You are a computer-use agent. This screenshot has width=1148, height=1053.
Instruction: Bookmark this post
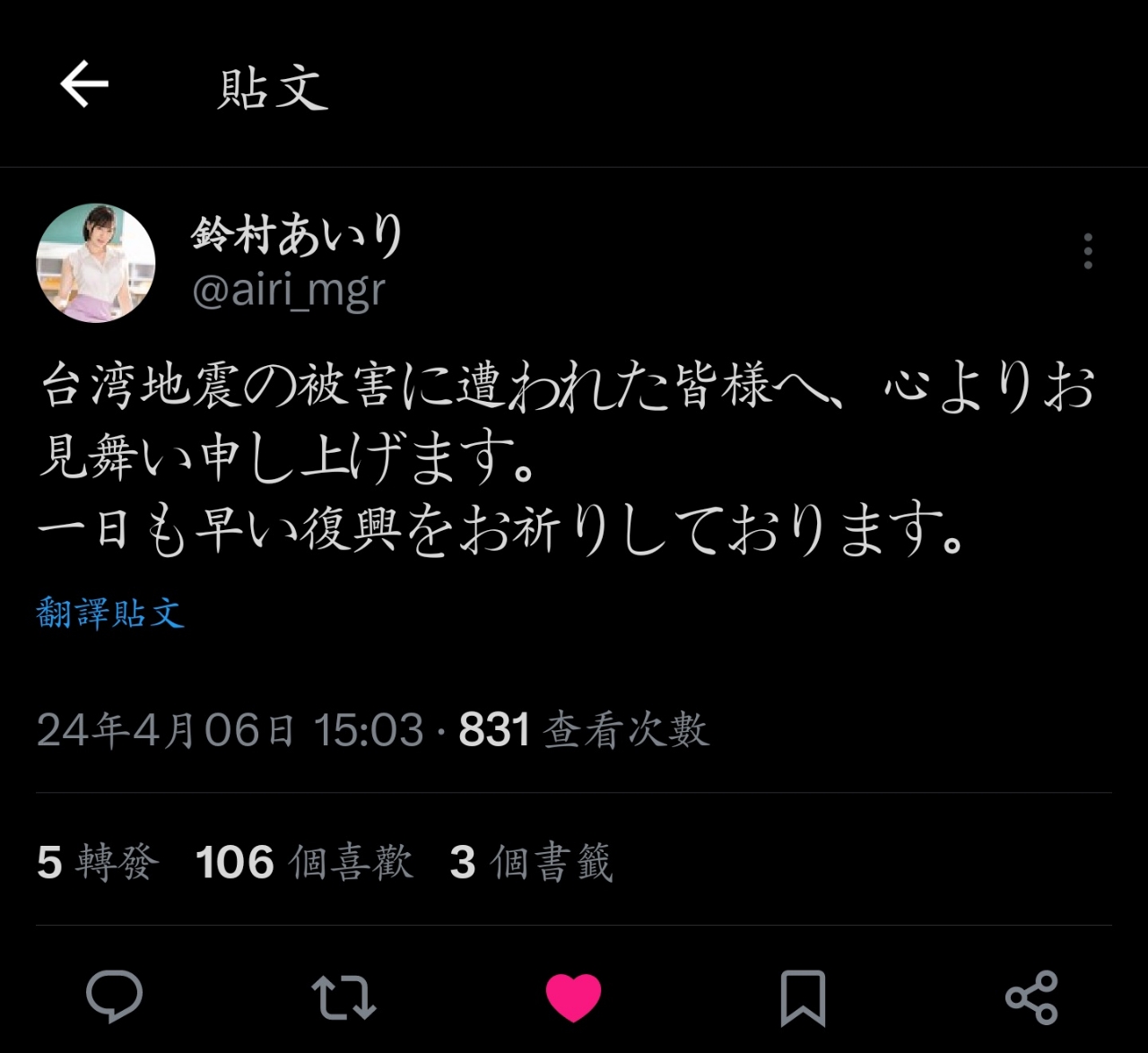click(x=803, y=997)
